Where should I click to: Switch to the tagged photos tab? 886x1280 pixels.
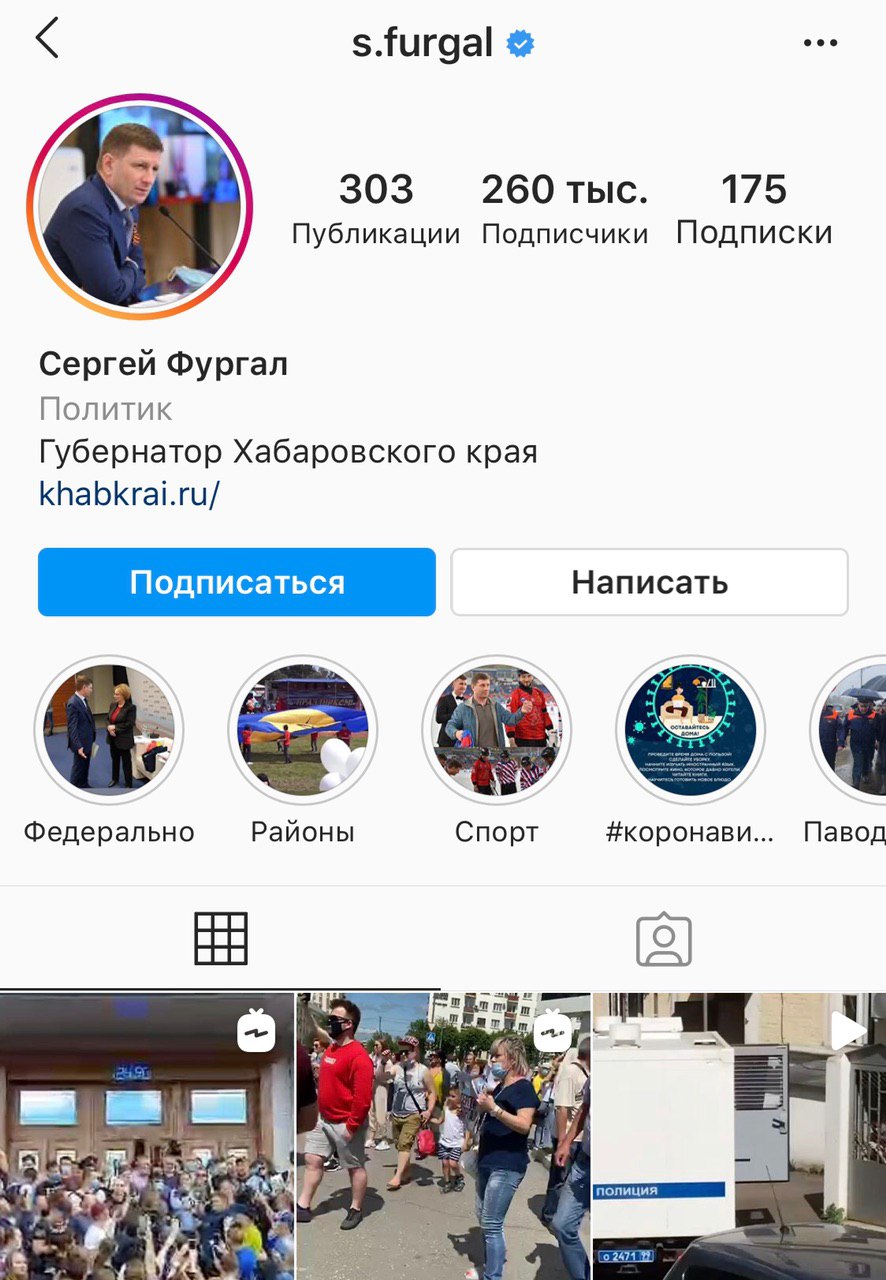(x=664, y=938)
